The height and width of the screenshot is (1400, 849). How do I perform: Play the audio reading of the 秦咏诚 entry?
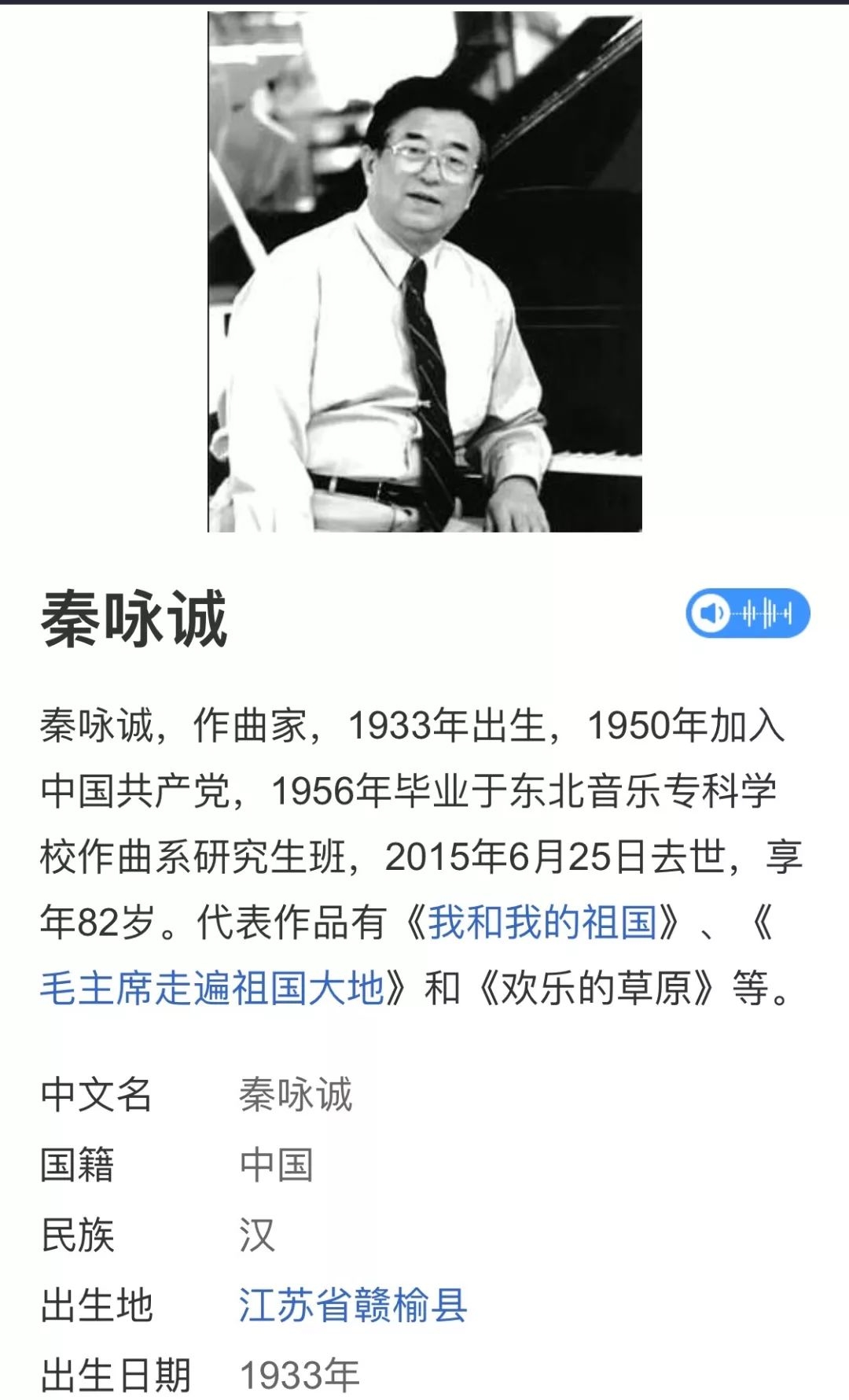point(747,613)
